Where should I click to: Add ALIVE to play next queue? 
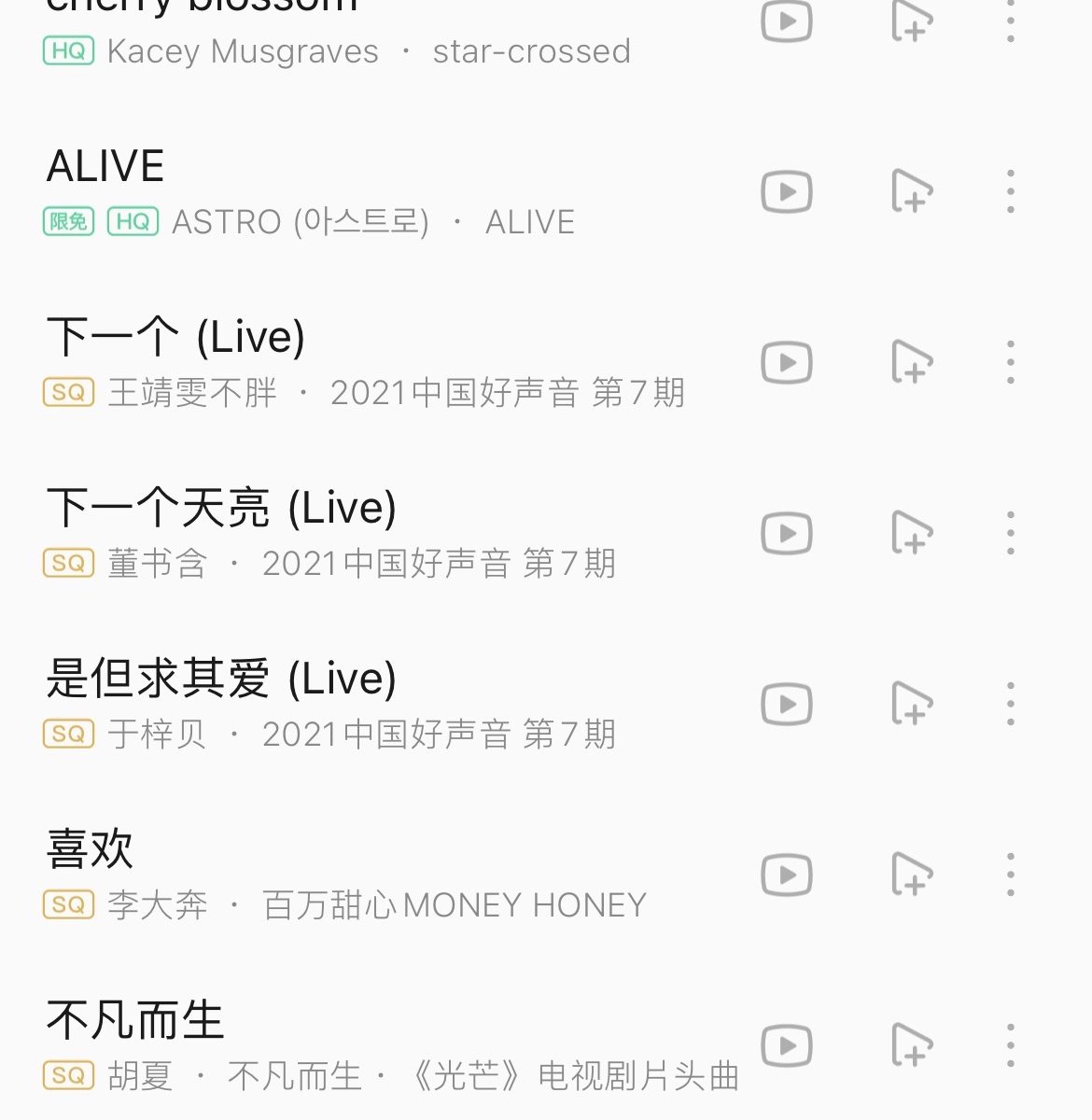pos(911,191)
